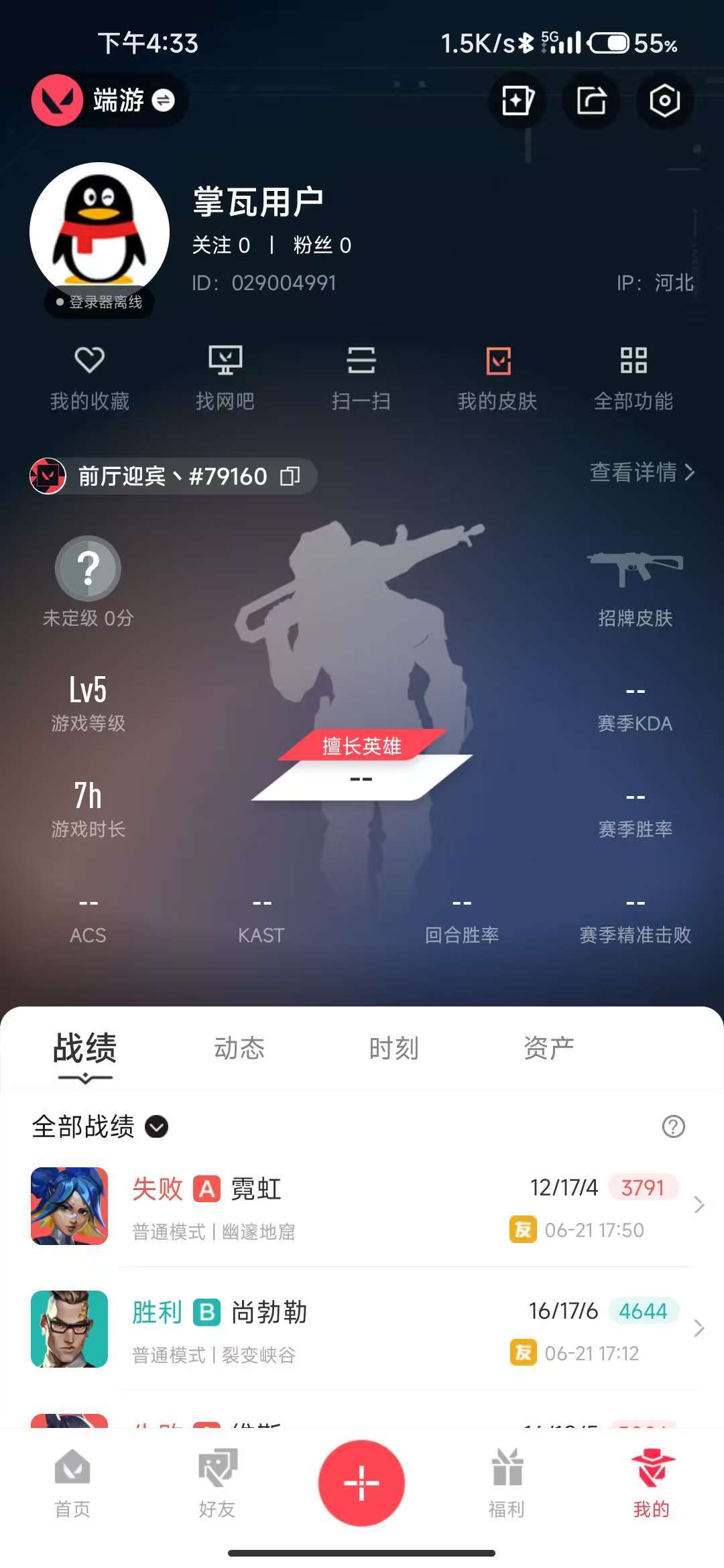
Task: Open the match record help icon
Action: tap(673, 1126)
